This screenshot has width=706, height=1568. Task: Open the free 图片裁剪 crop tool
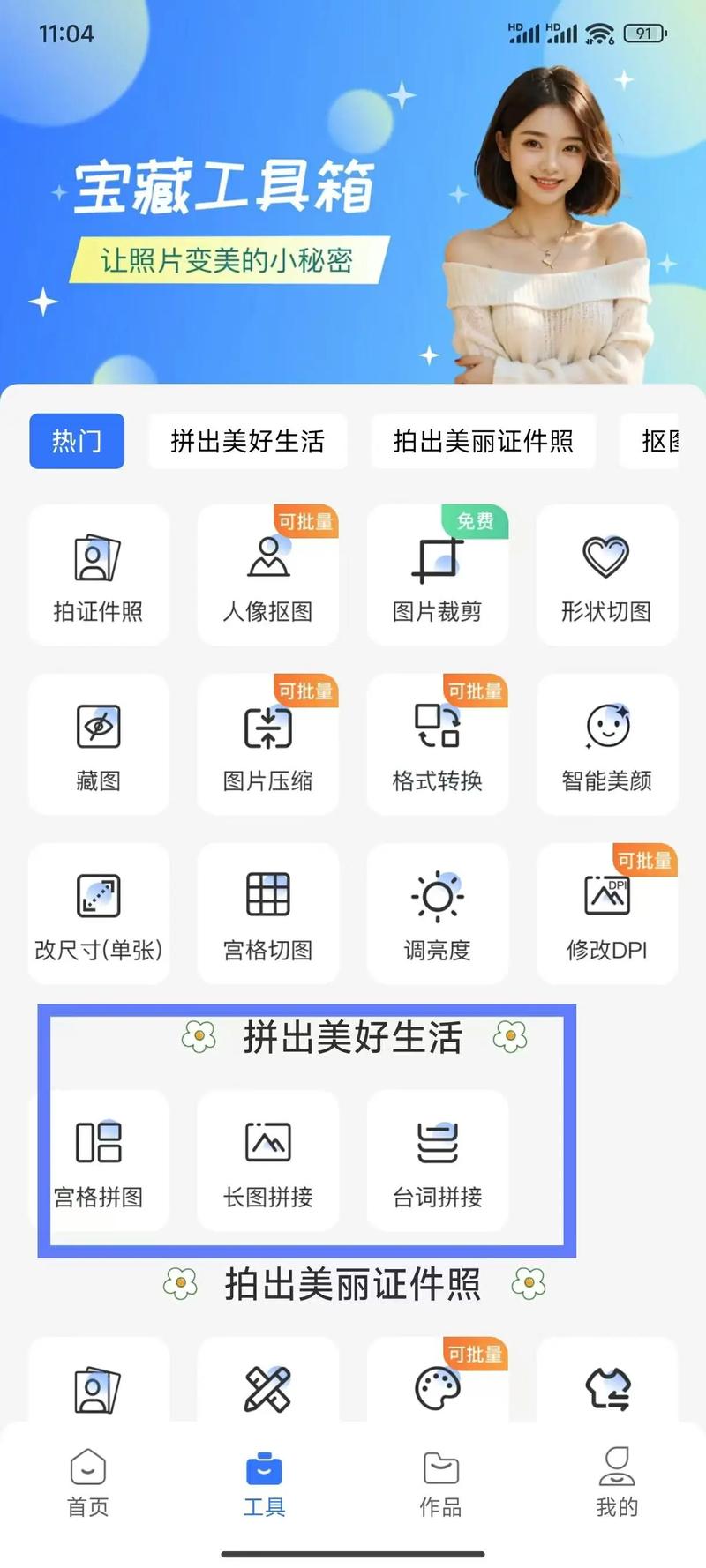coord(438,575)
